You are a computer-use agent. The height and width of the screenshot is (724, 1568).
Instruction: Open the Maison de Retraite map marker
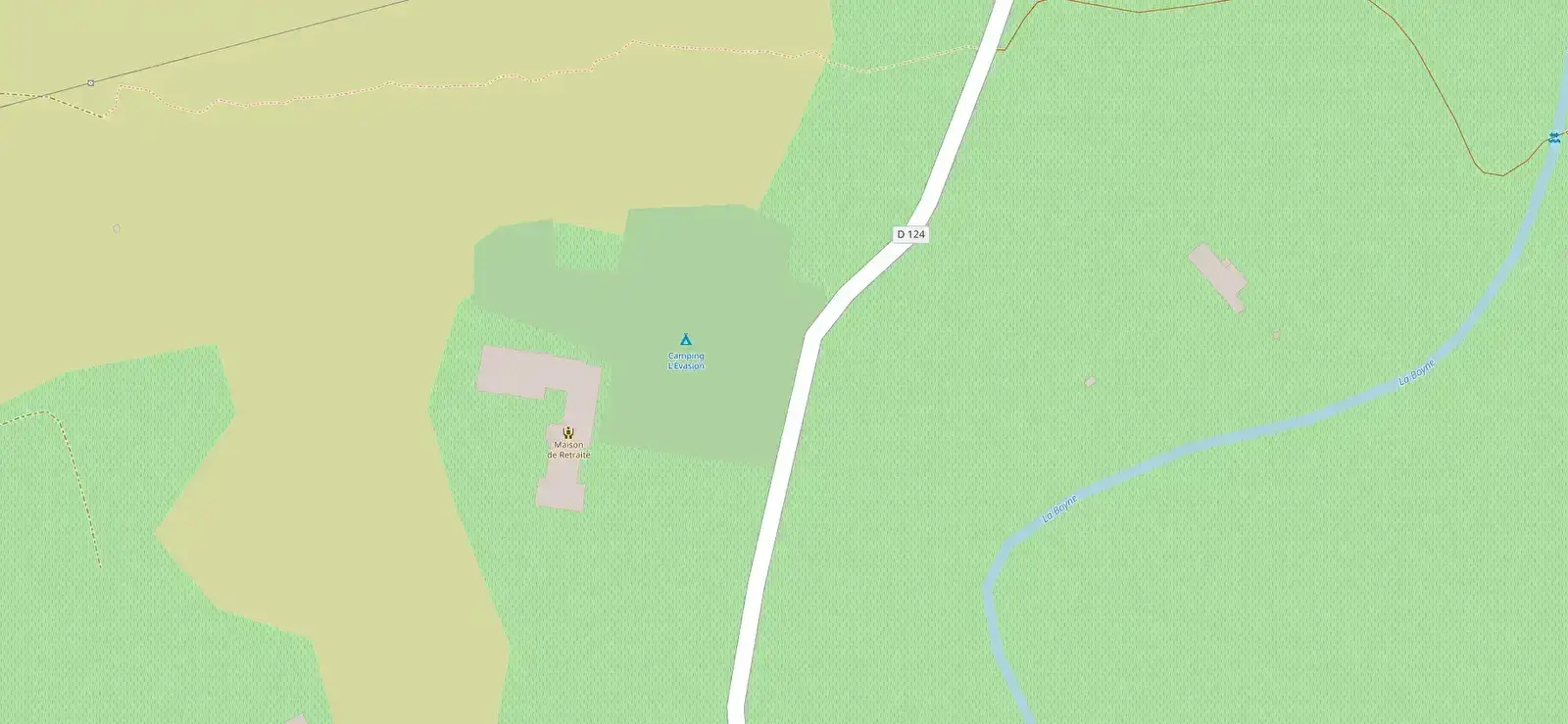(567, 432)
